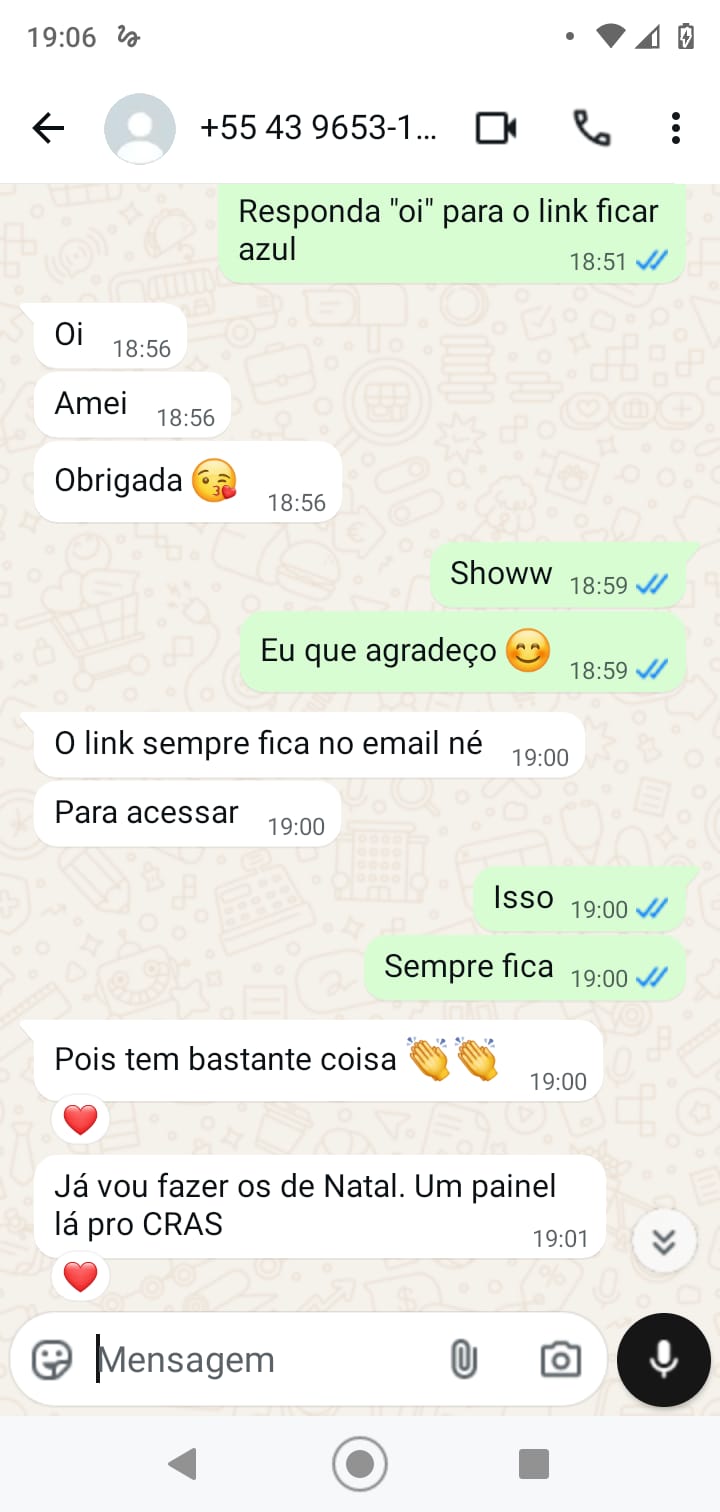Tap the back arrow to leave chat
Viewport: 720px width, 1512px height.
pyautogui.click(x=48, y=128)
